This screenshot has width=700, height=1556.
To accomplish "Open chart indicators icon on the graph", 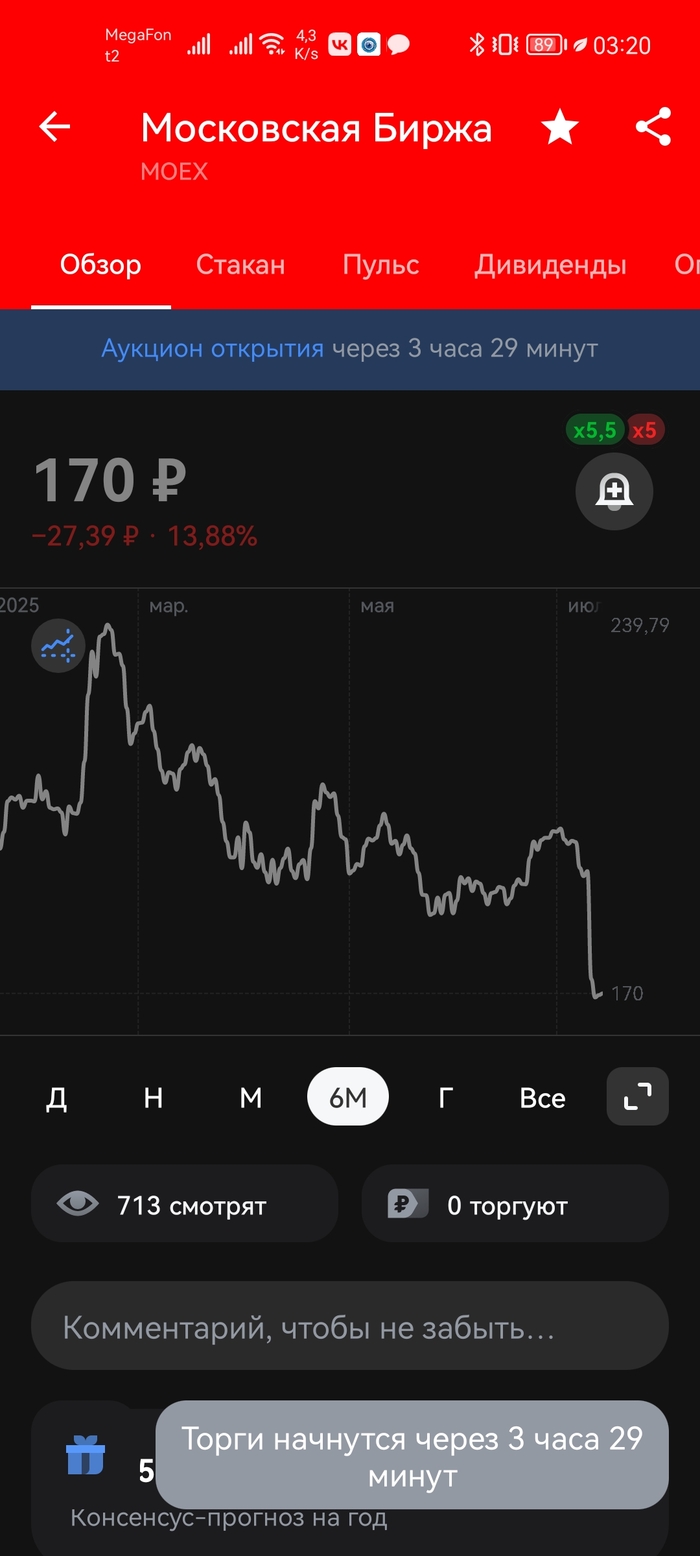I will tap(58, 646).
